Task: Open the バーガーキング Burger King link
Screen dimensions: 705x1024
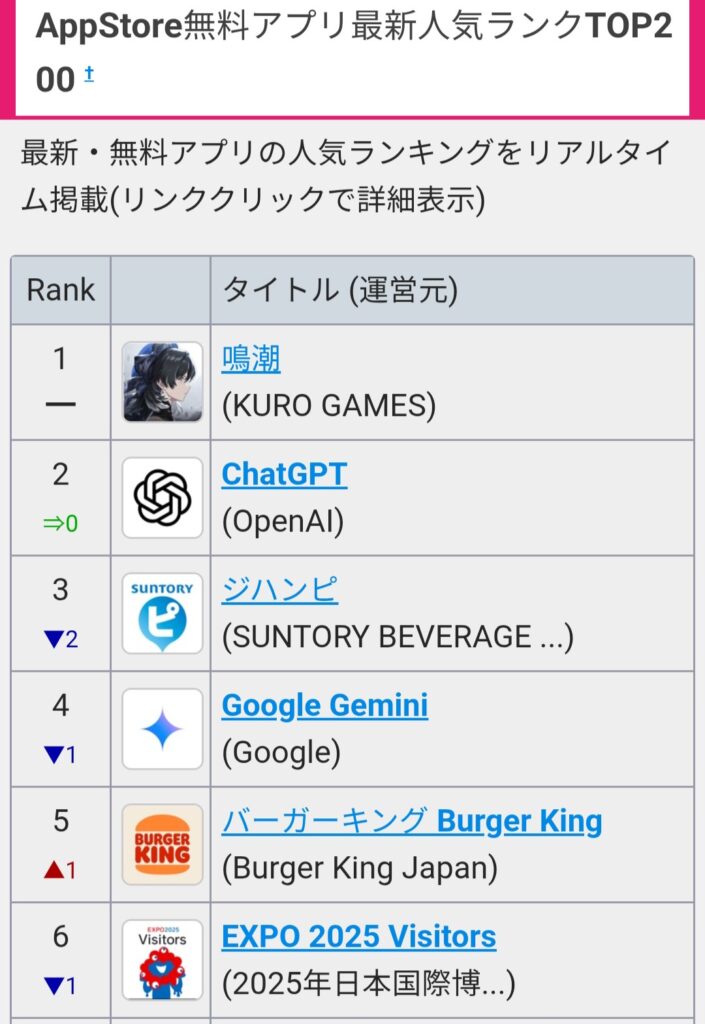Action: (411, 822)
